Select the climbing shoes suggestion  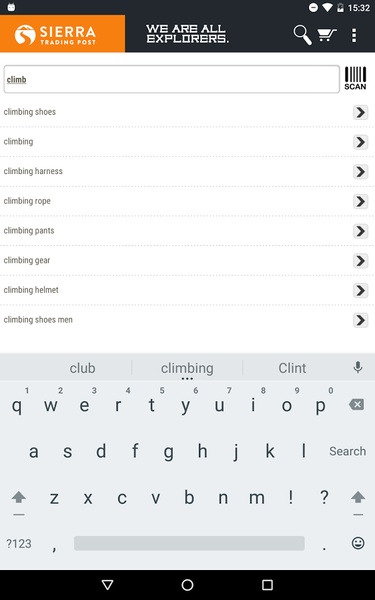188,112
